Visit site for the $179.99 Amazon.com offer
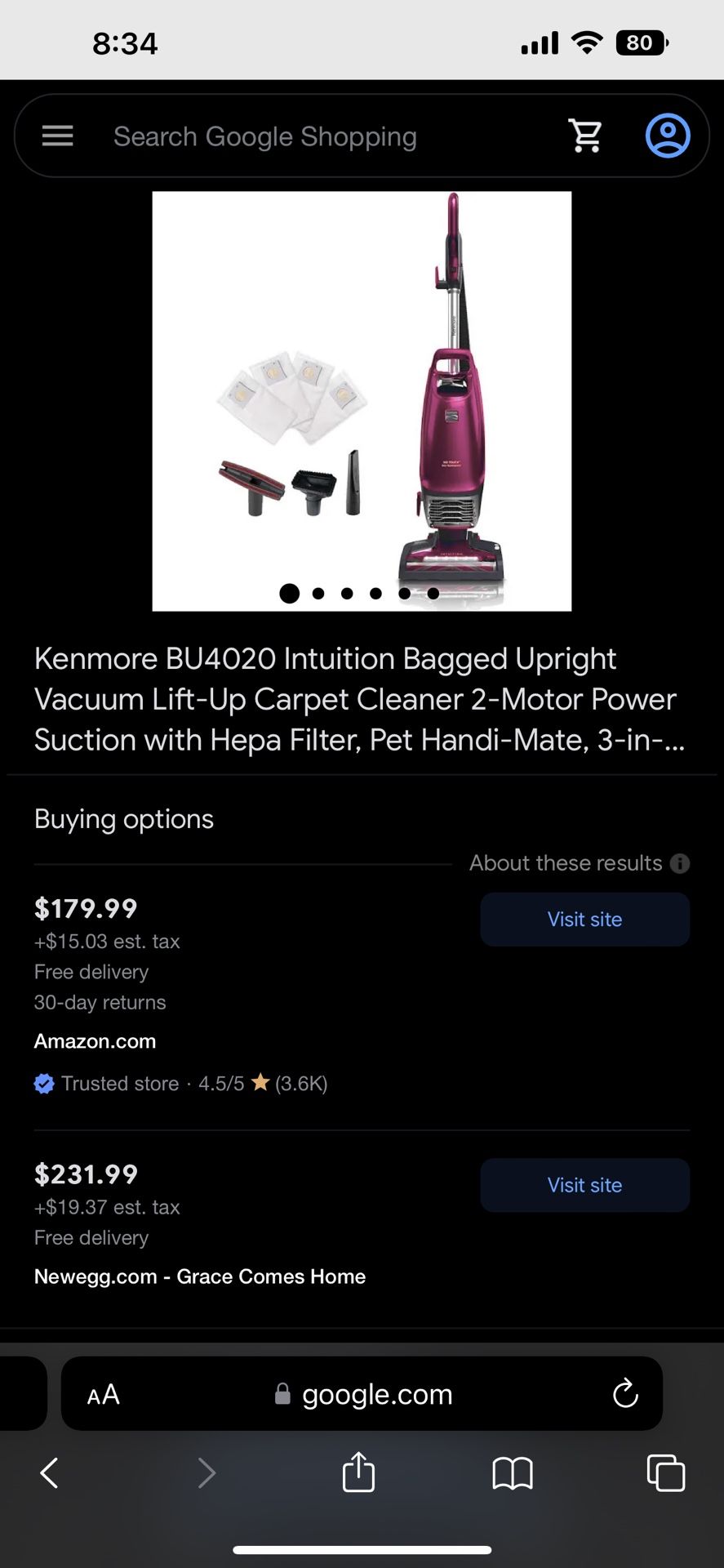Image resolution: width=724 pixels, height=1568 pixels. [584, 920]
